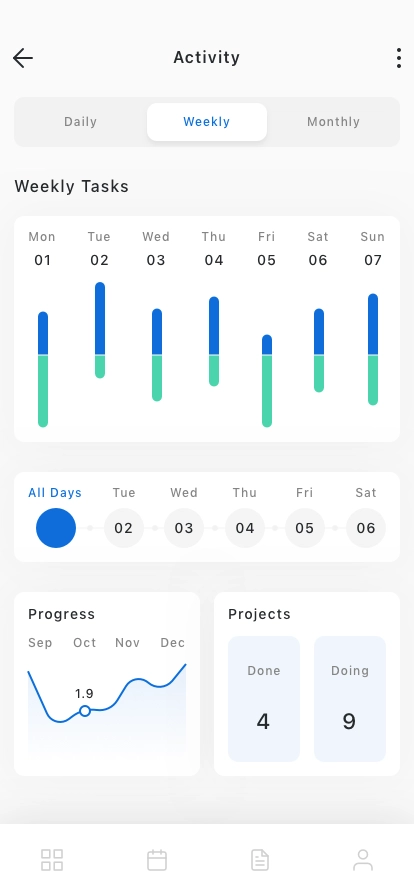Tap the 1.9 marker on Progress chart

pyautogui.click(x=85, y=711)
